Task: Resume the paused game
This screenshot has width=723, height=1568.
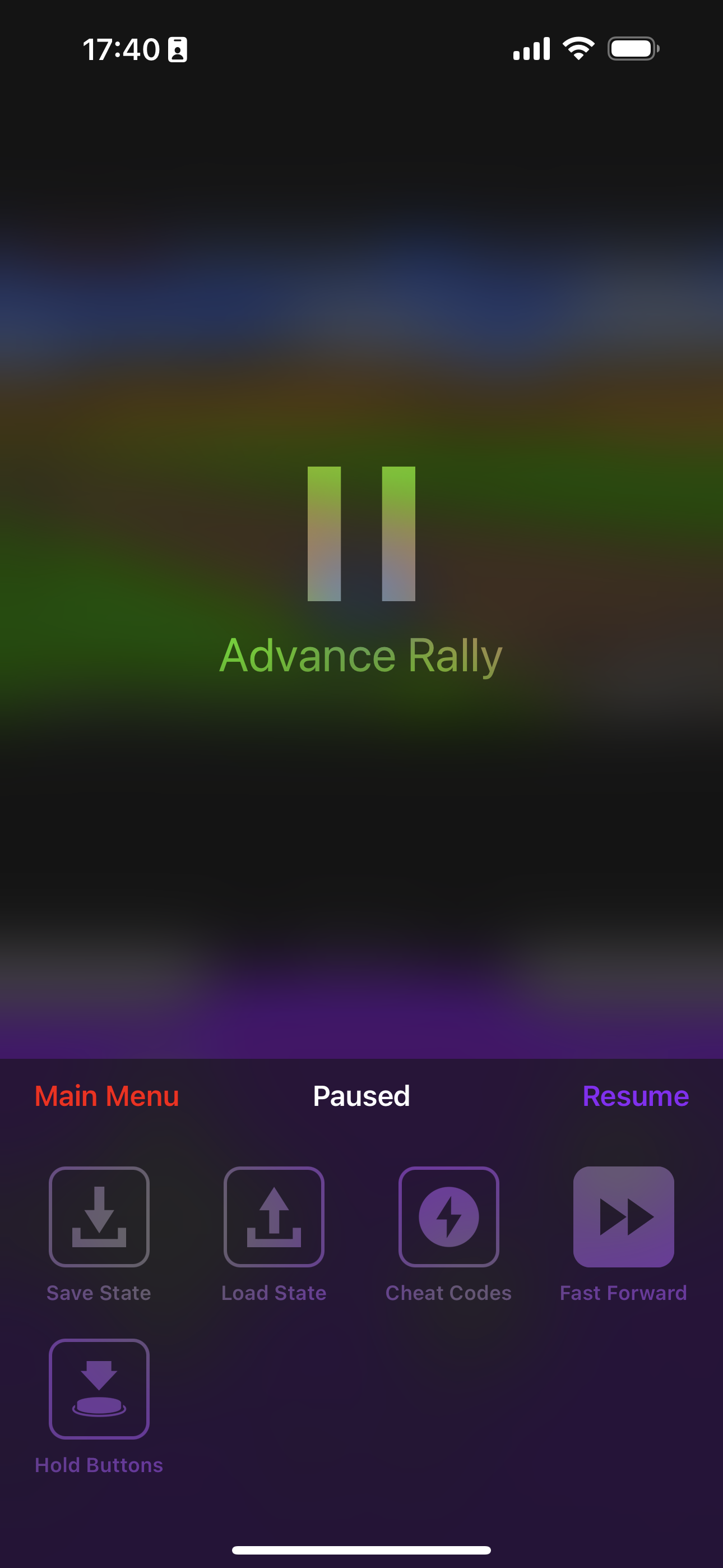Action: point(635,1096)
